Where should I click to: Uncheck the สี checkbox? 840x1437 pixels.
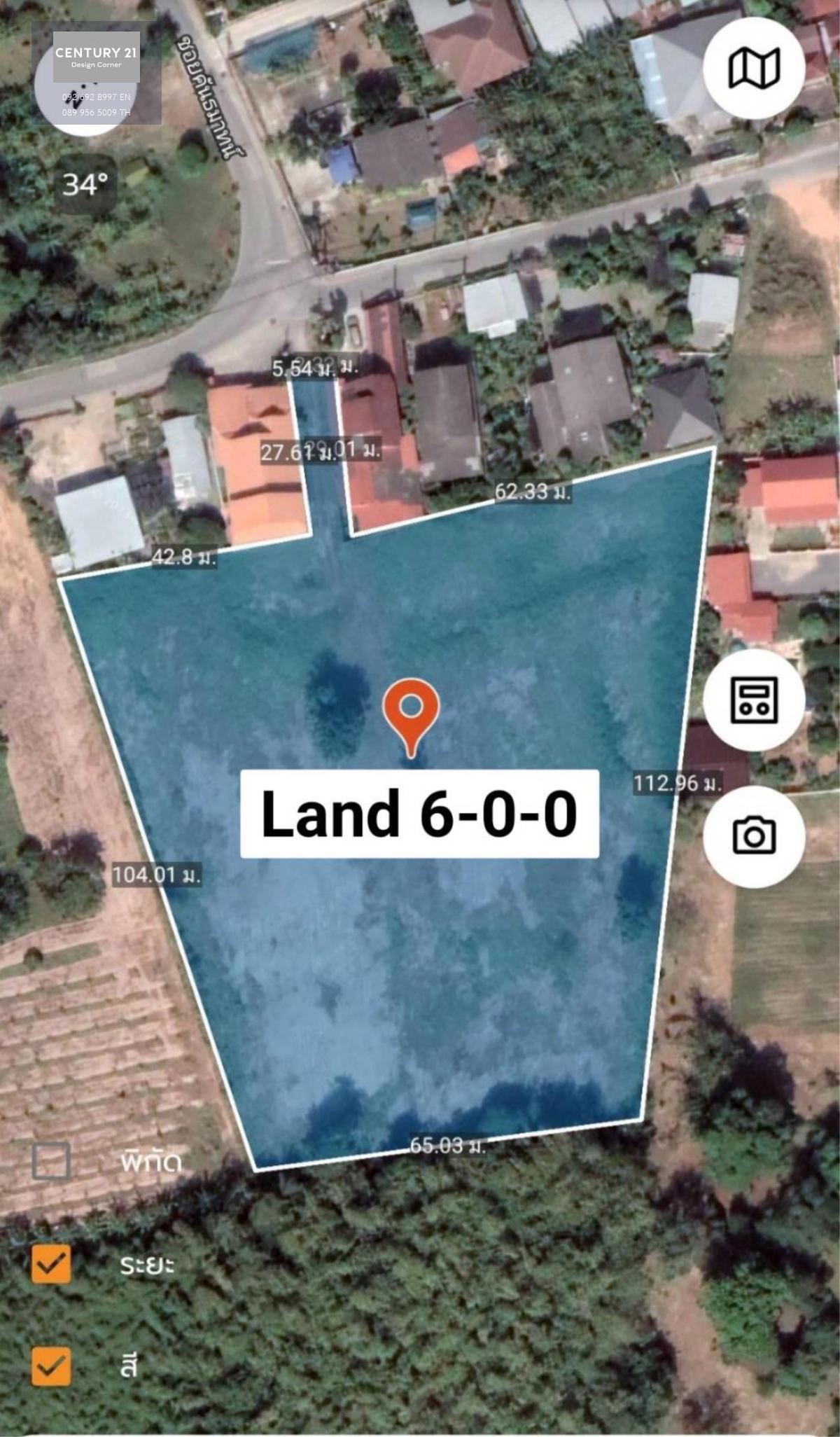[51, 1366]
